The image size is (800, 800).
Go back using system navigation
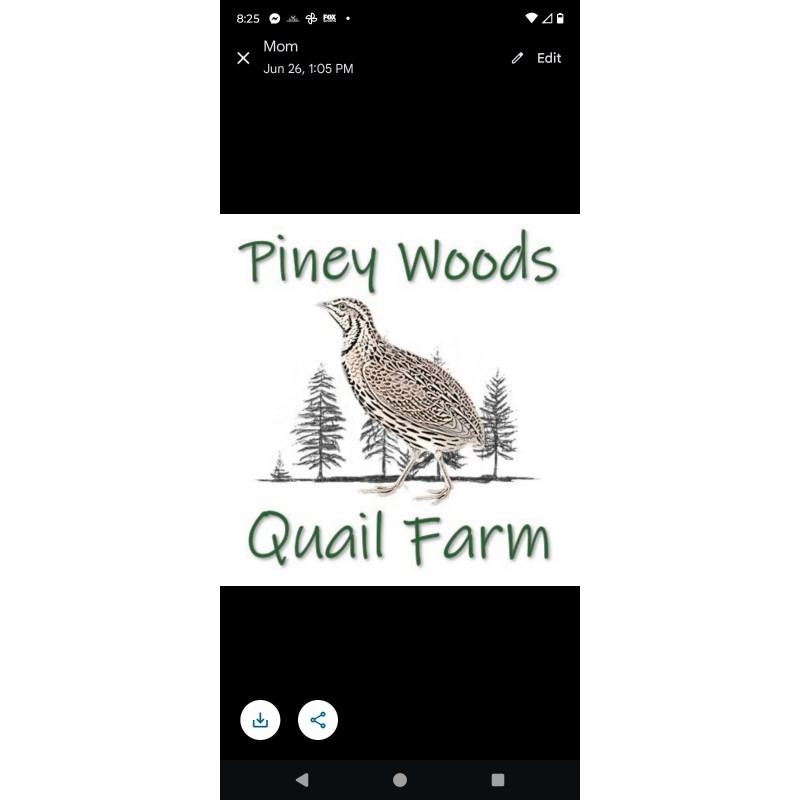[302, 780]
